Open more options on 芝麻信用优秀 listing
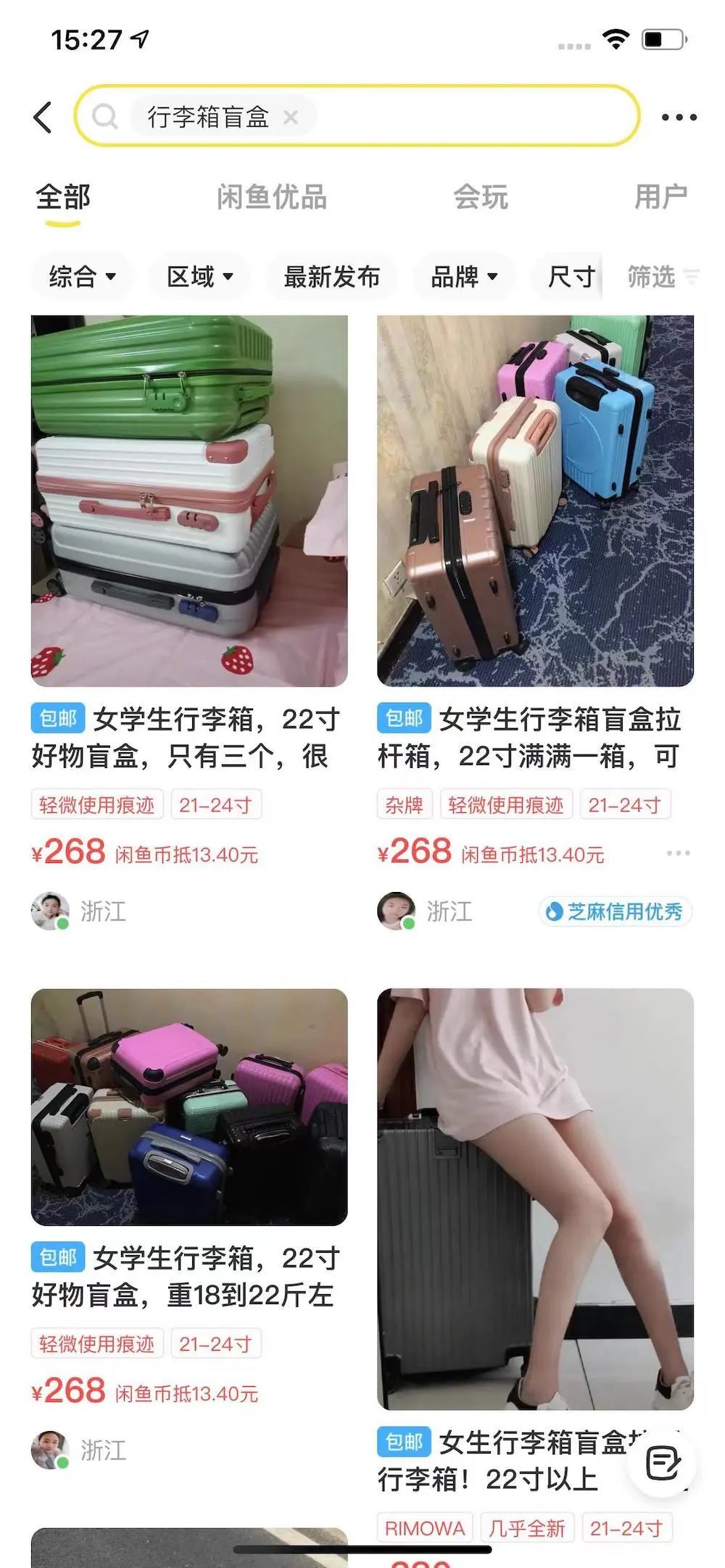725x1568 pixels. coord(678,853)
